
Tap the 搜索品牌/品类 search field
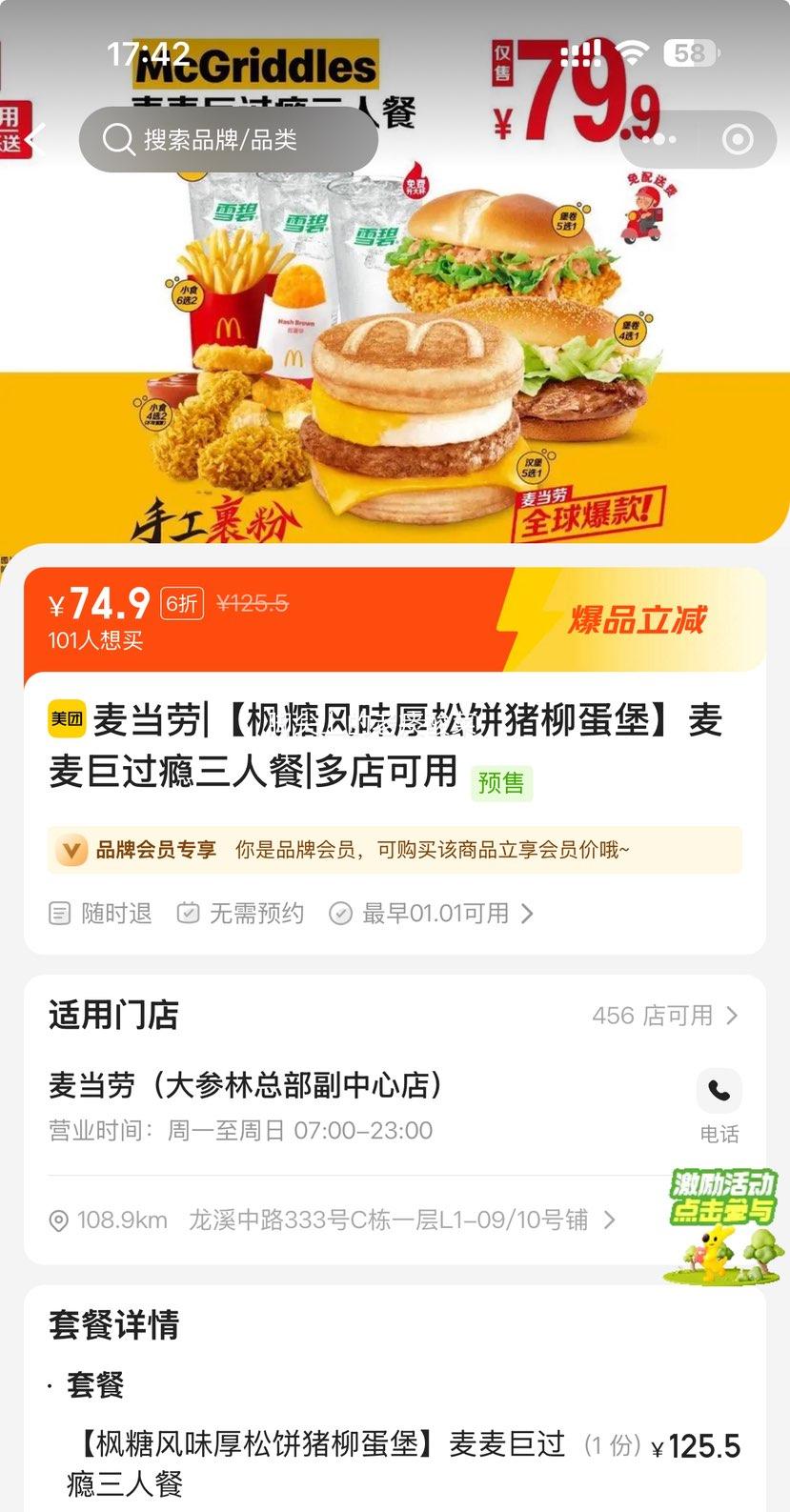click(229, 138)
